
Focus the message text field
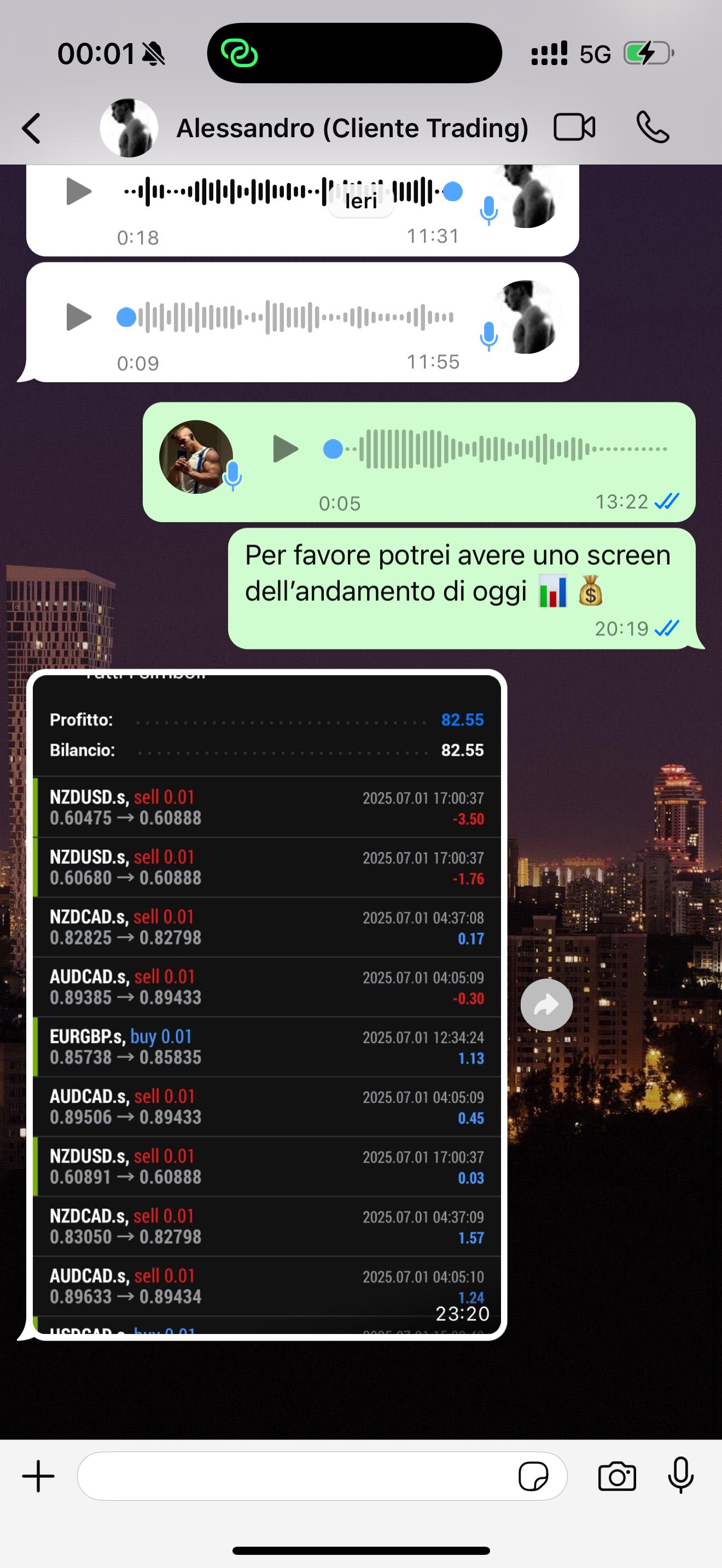click(x=295, y=1476)
